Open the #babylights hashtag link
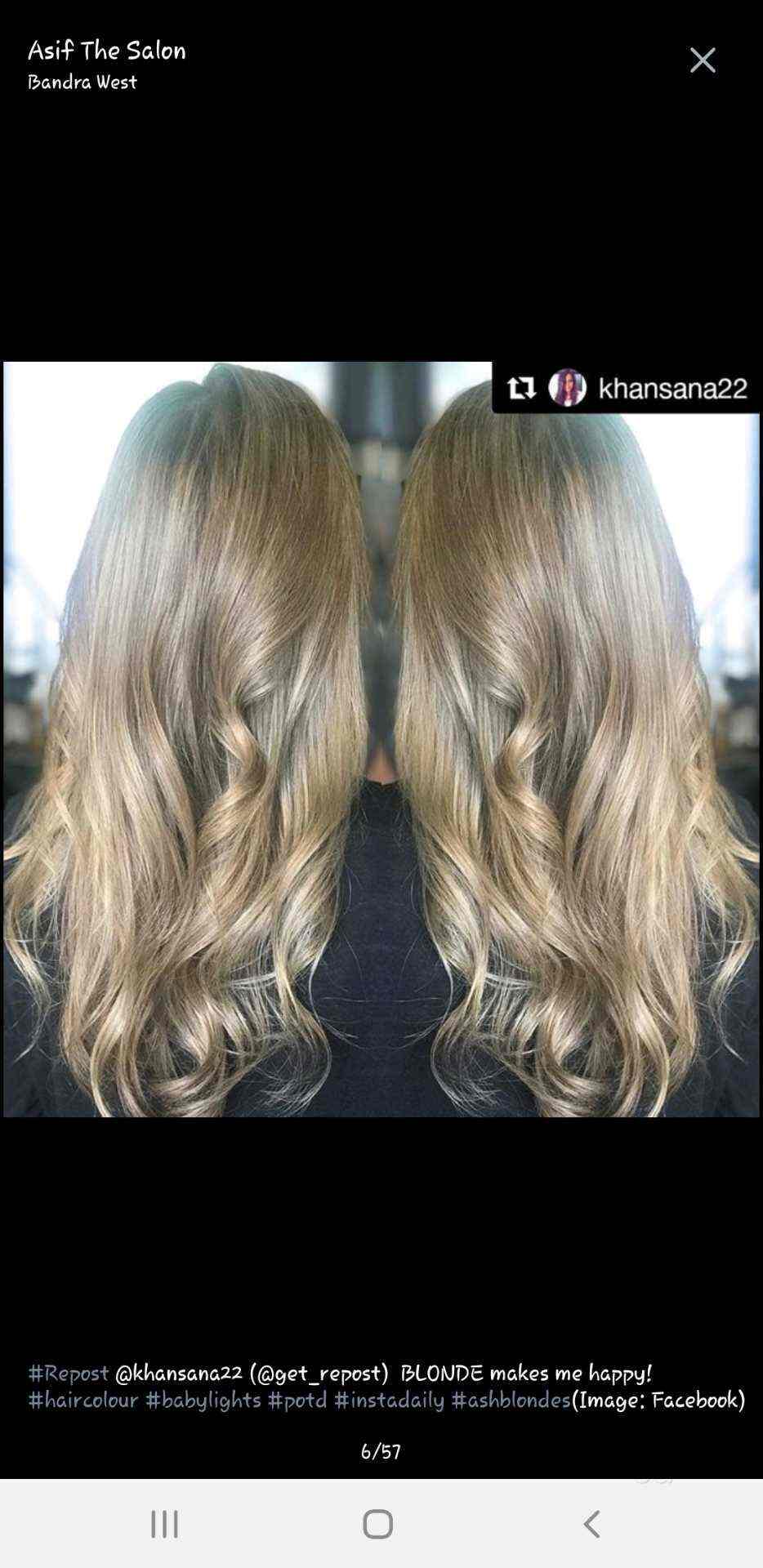This screenshot has width=763, height=1568. [203, 1400]
